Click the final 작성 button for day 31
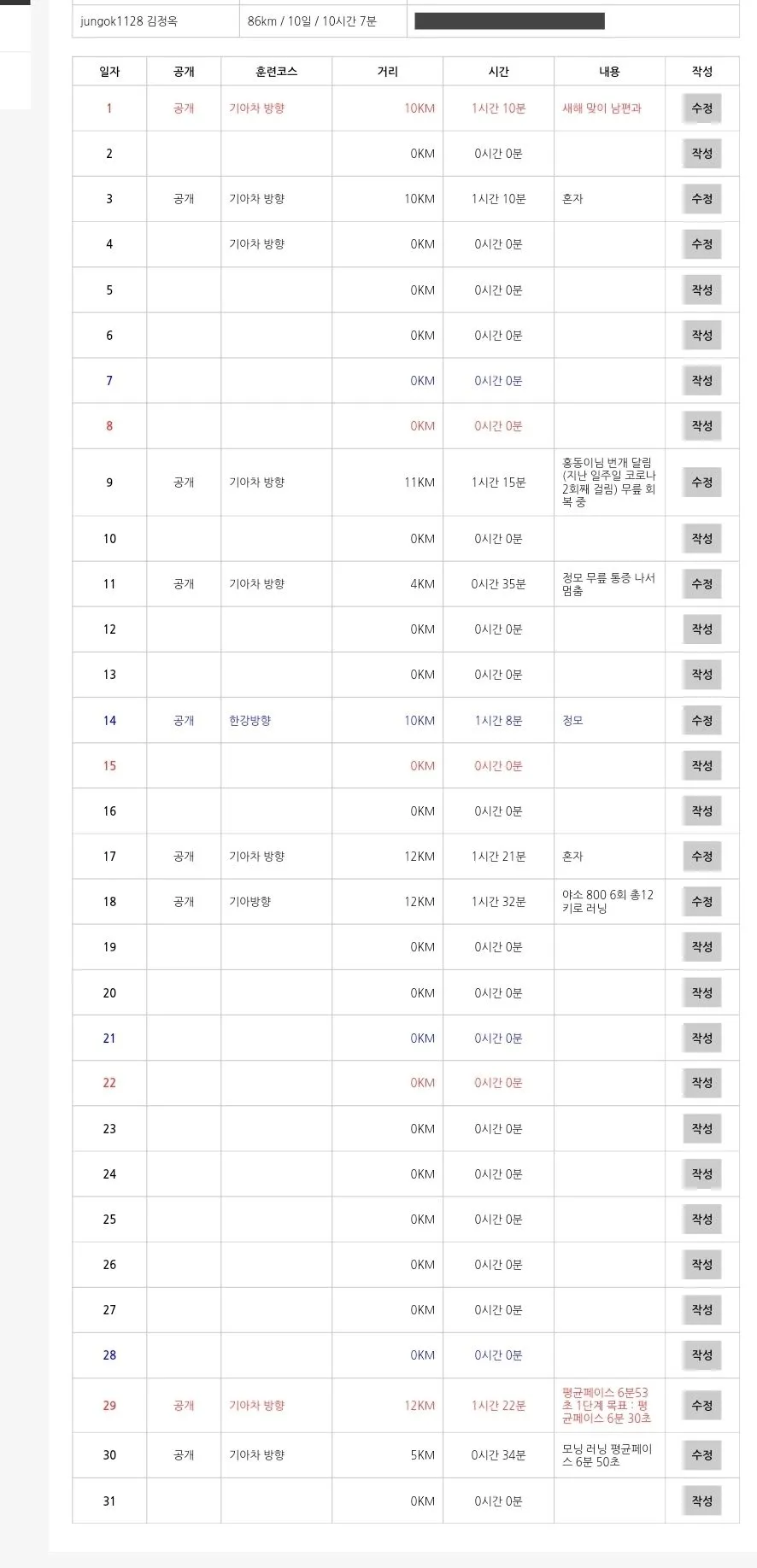 (x=701, y=1501)
